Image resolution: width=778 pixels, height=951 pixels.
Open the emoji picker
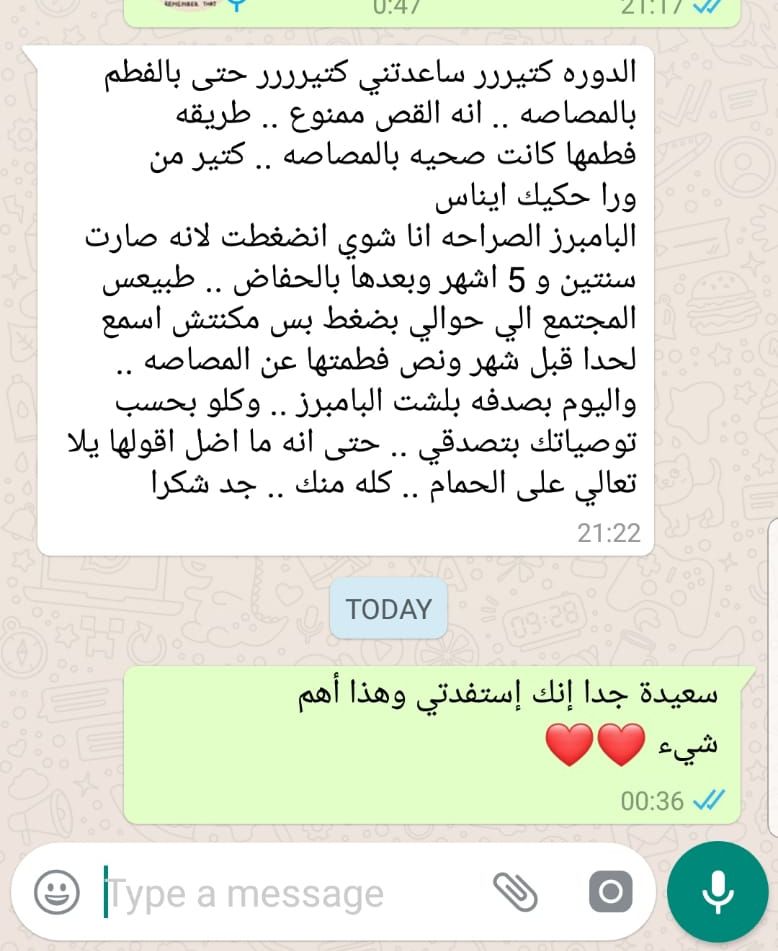(56, 892)
